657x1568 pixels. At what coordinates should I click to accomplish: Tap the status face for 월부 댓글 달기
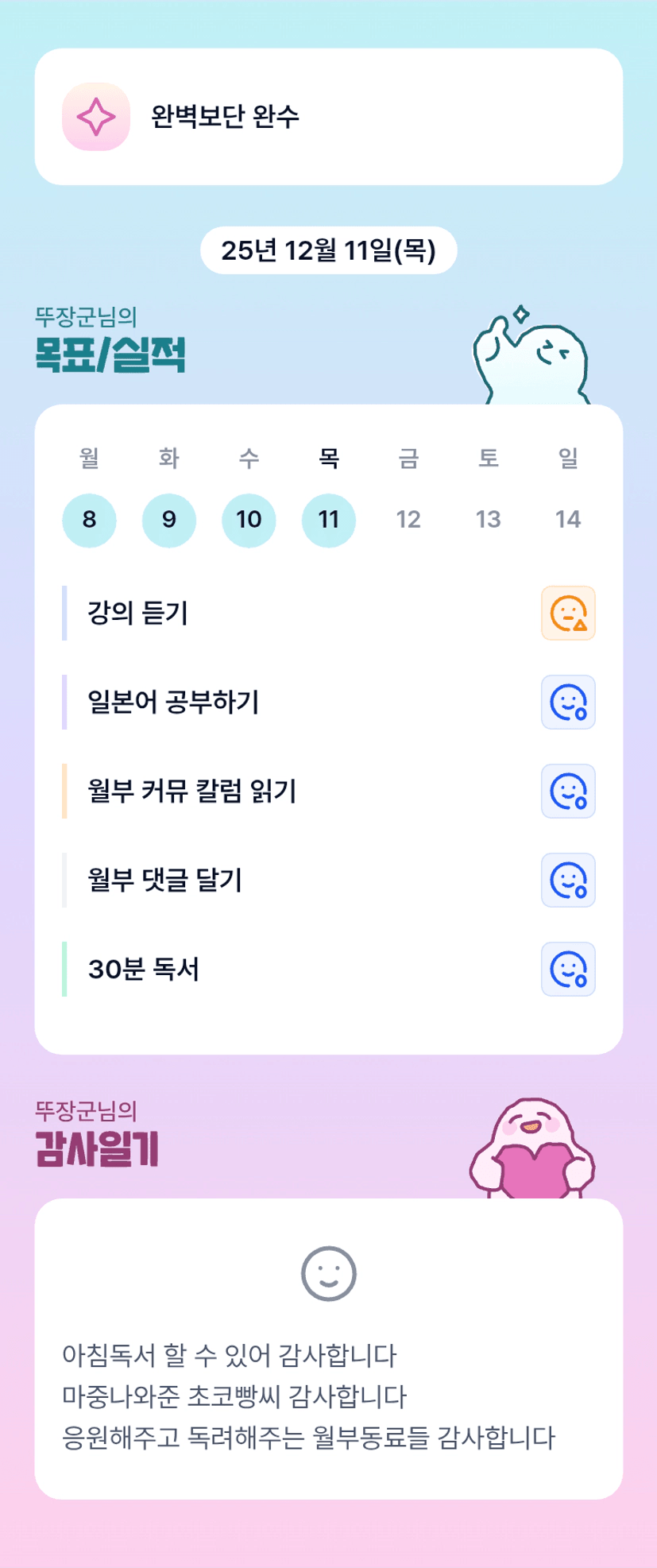click(568, 881)
